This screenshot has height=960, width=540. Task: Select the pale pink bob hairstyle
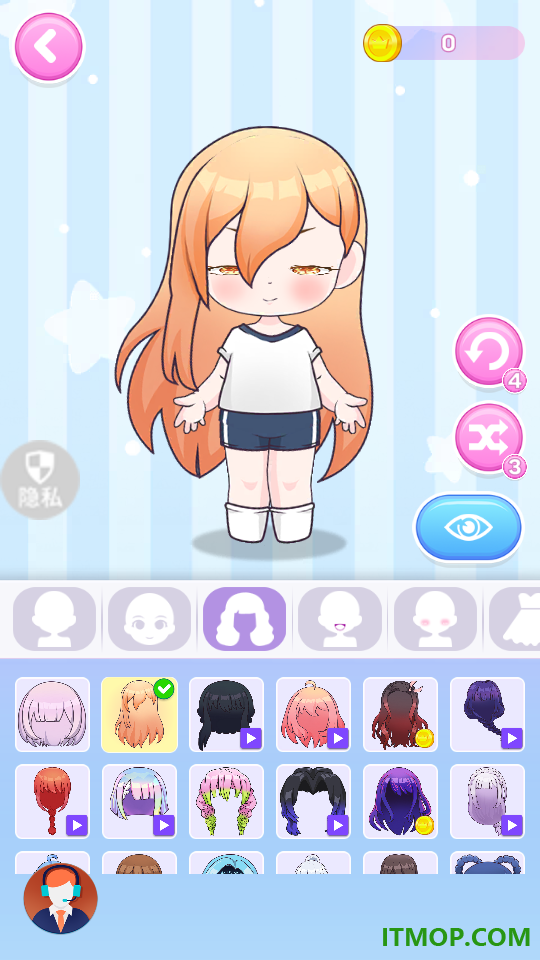[x=53, y=714]
